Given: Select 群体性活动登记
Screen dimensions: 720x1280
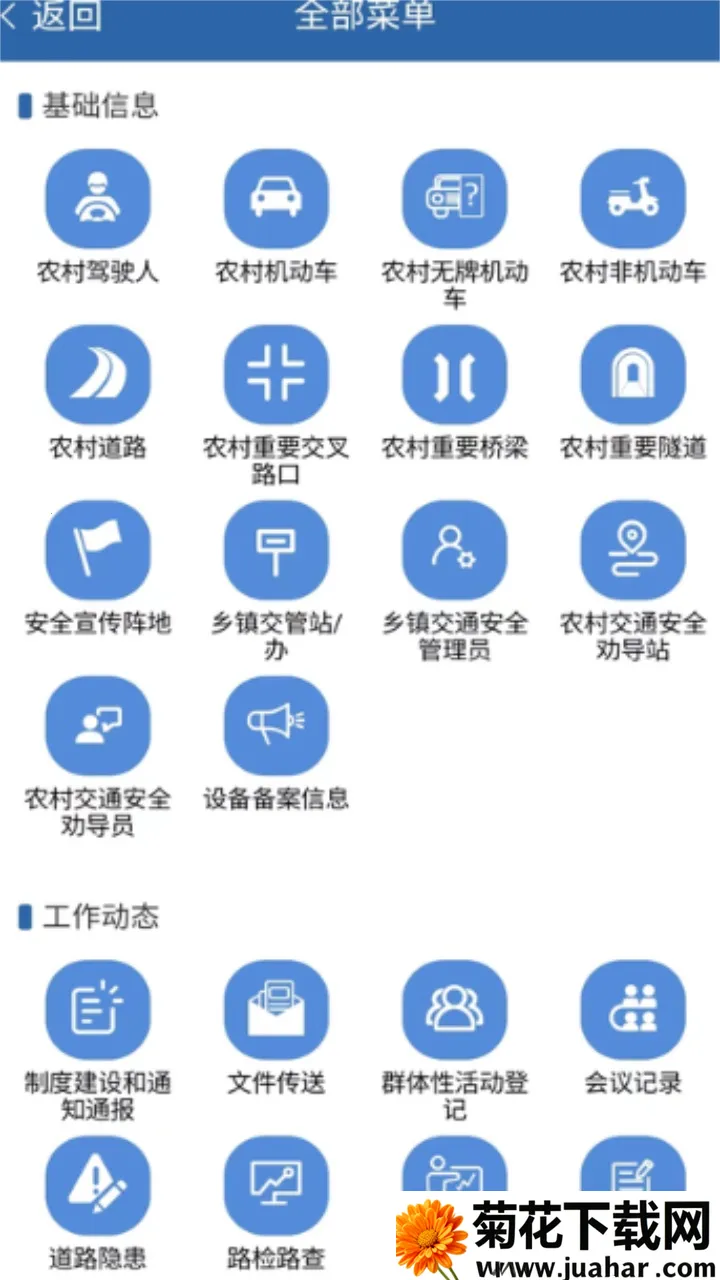Looking at the screenshot, I should pos(454,1011).
